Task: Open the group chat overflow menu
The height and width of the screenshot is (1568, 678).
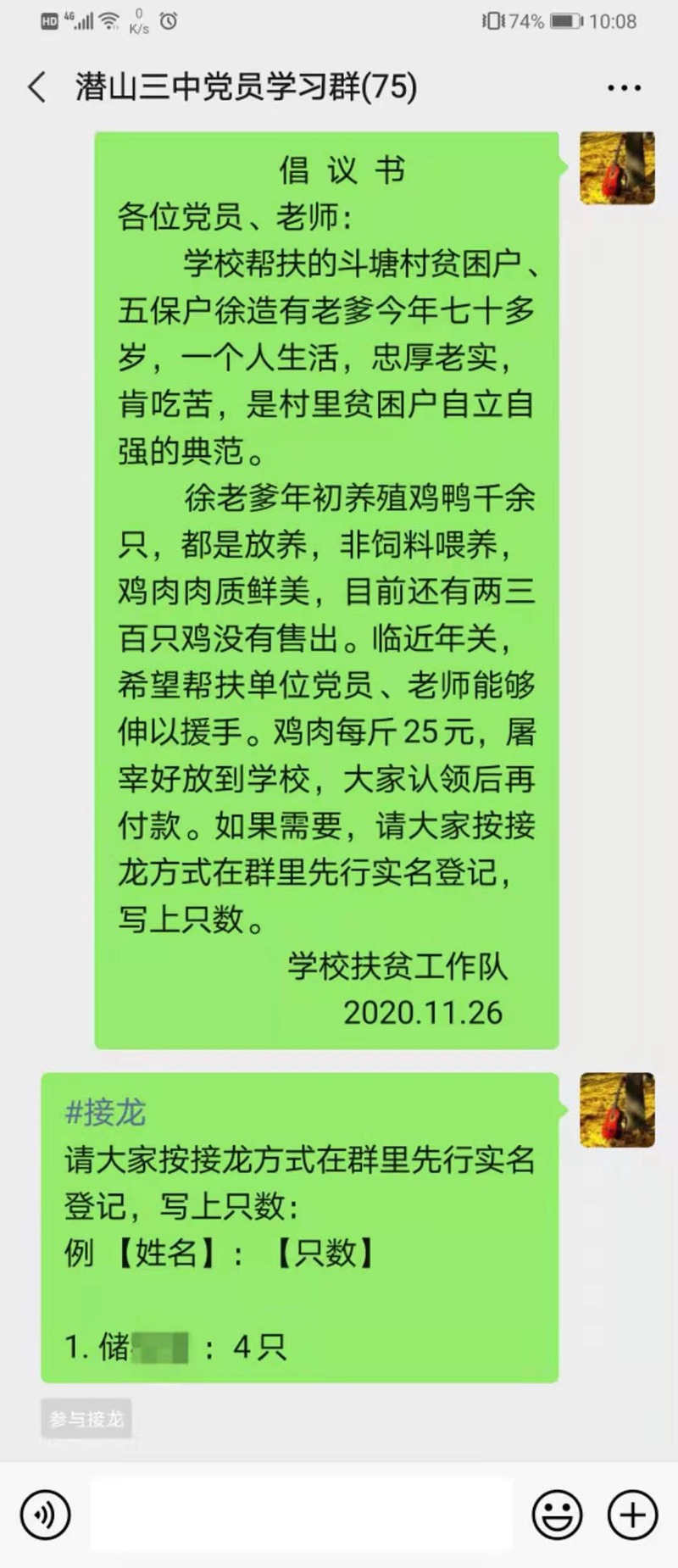Action: pos(624,87)
